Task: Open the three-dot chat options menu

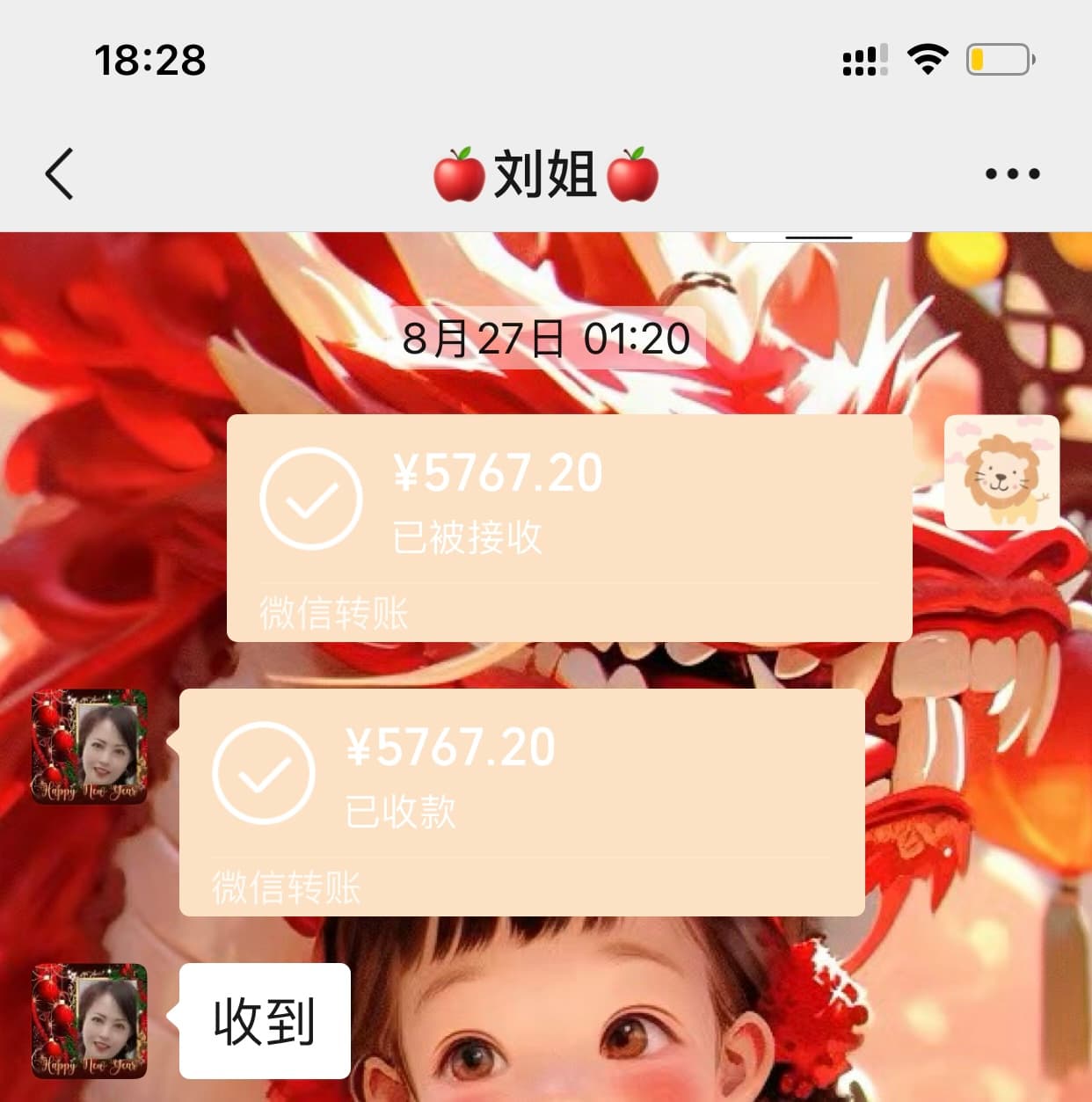Action: pos(1012,174)
